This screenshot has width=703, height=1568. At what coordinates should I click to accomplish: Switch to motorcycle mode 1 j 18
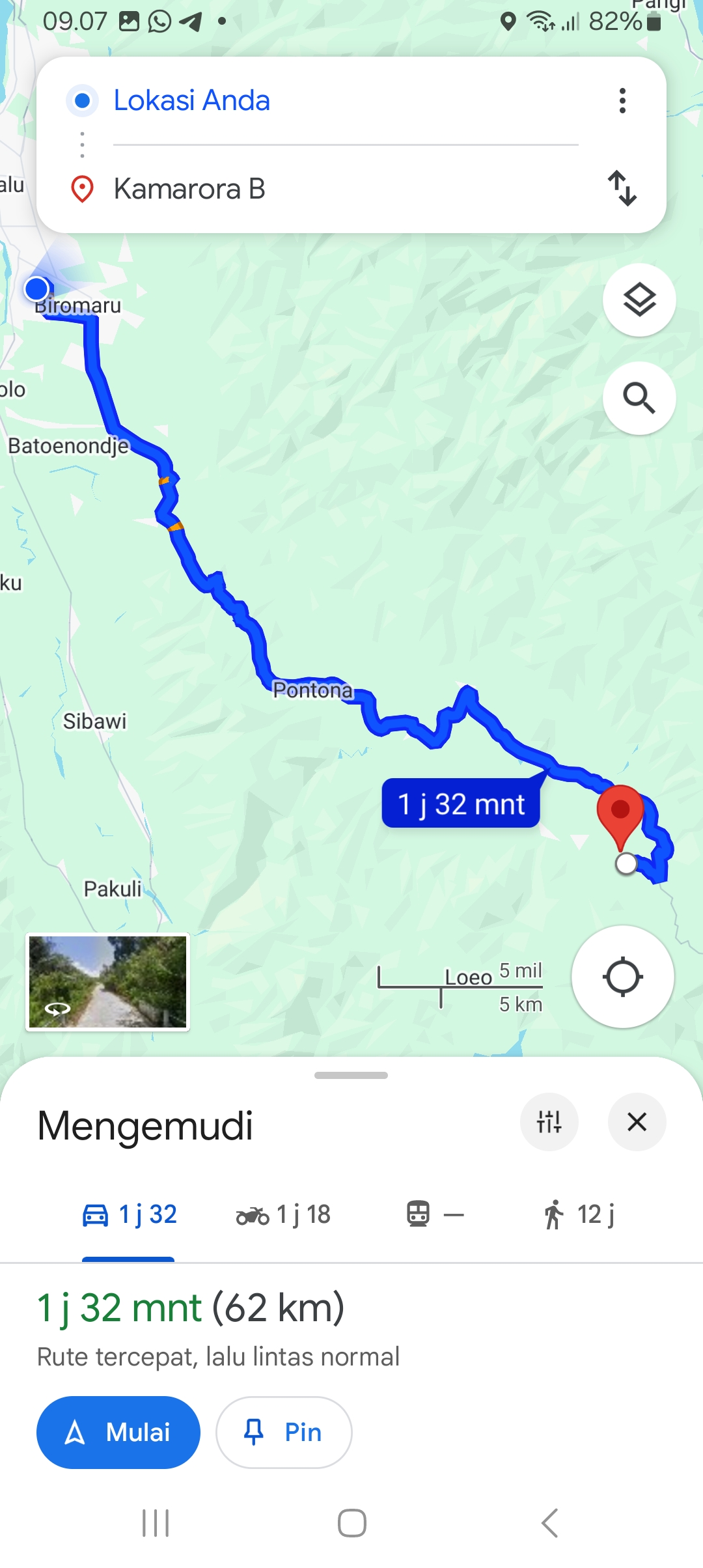283,1215
